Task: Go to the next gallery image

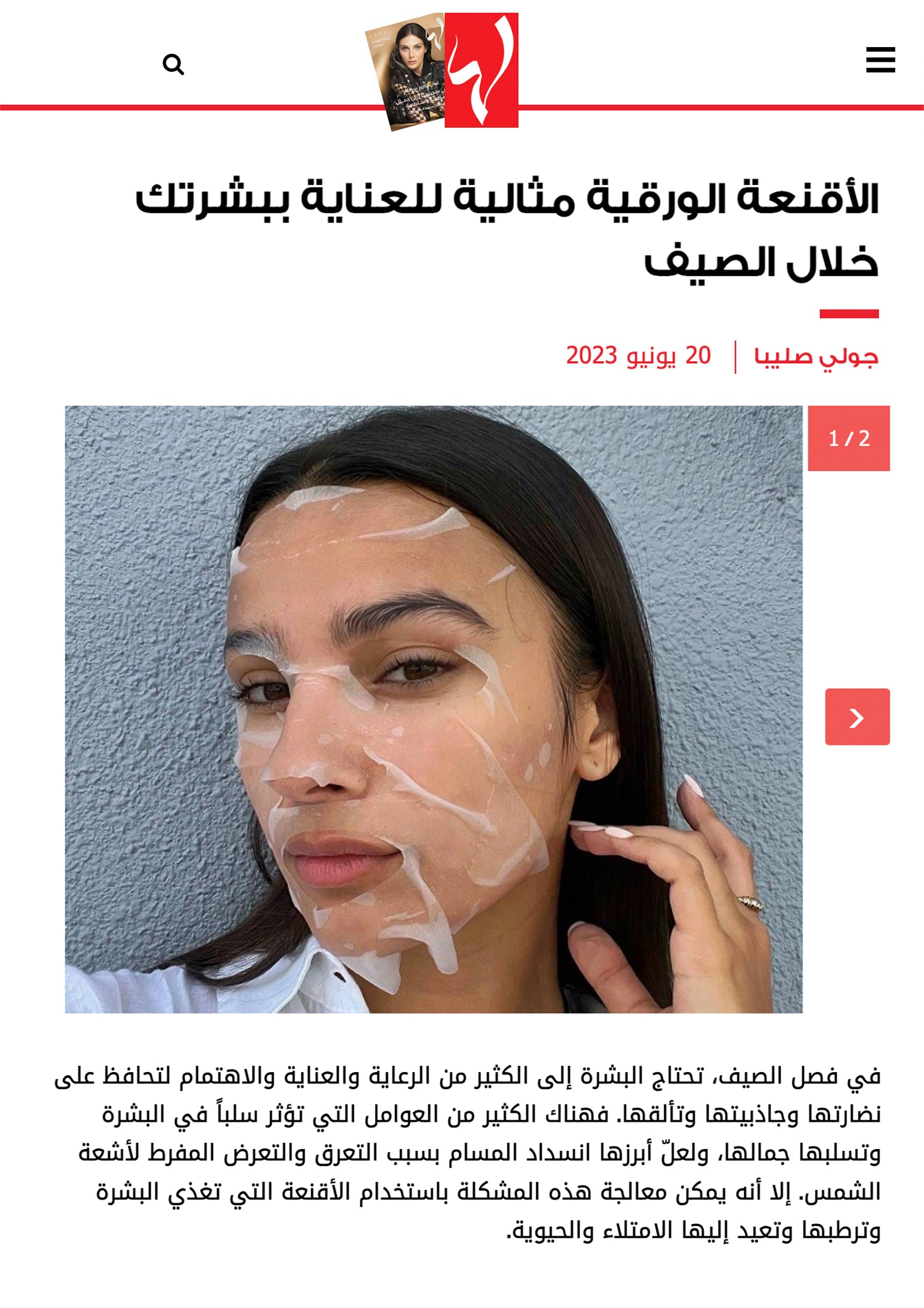Action: point(857,717)
